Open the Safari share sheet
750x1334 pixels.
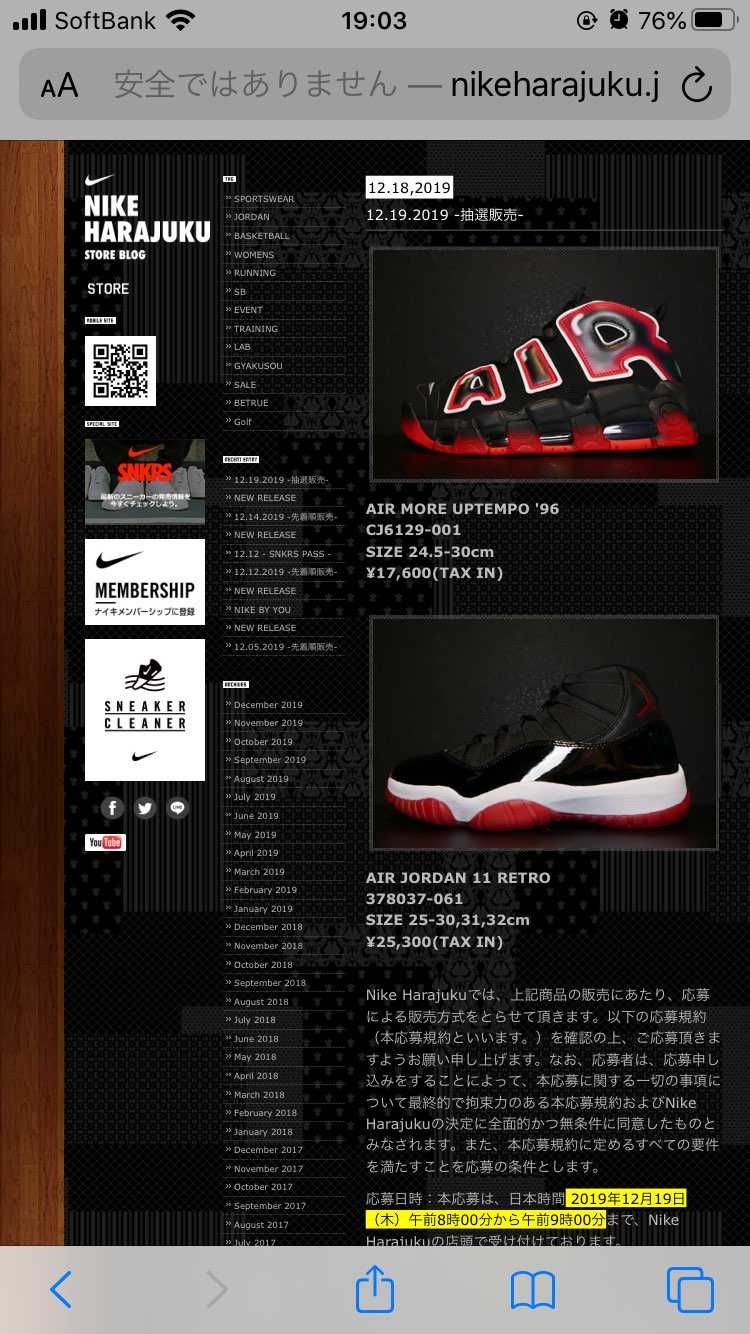(375, 1290)
